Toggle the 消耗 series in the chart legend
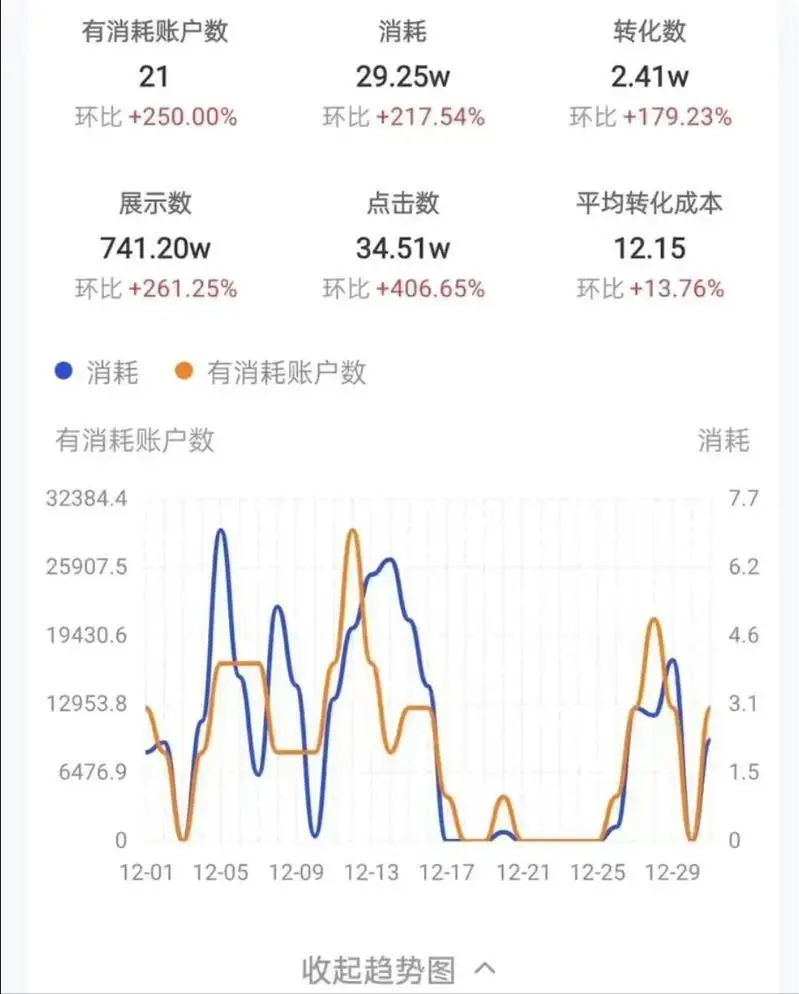The height and width of the screenshot is (994, 799). point(97,373)
